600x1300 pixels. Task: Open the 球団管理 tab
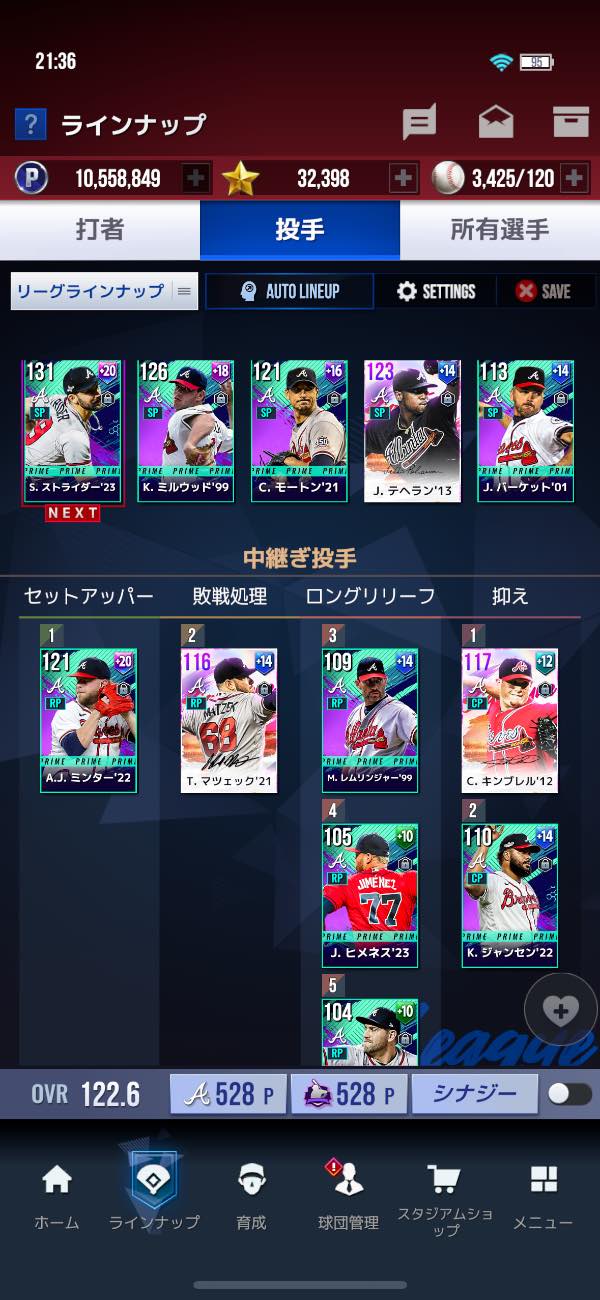(x=348, y=1195)
